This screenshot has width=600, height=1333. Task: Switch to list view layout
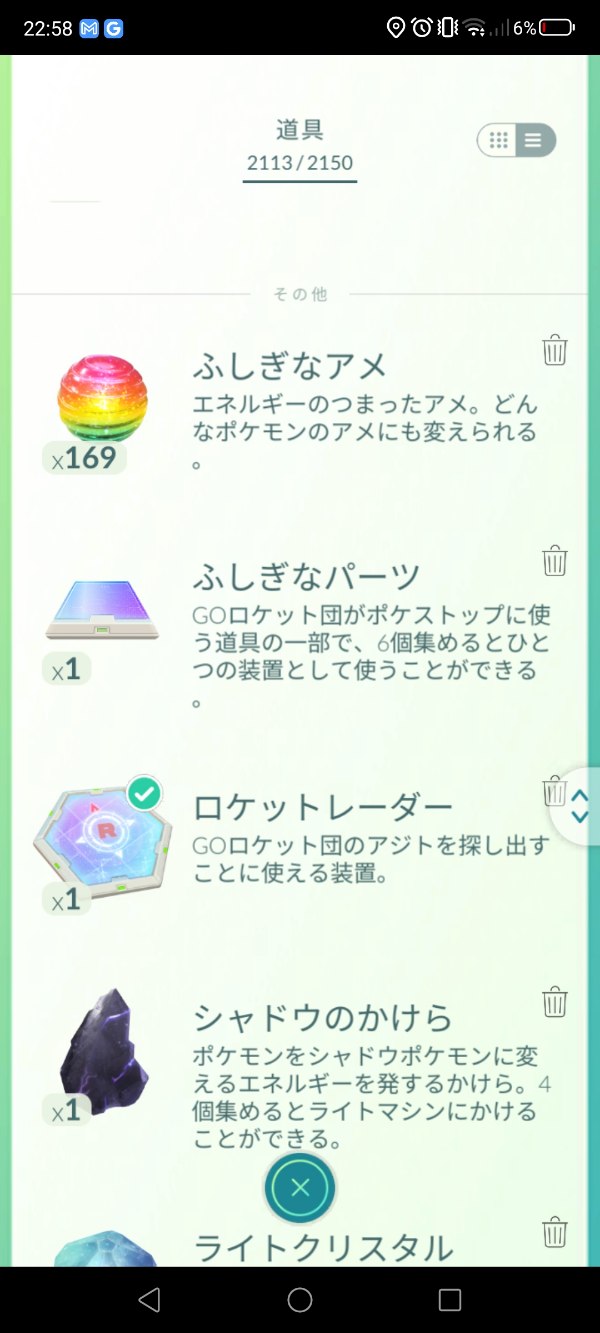534,140
